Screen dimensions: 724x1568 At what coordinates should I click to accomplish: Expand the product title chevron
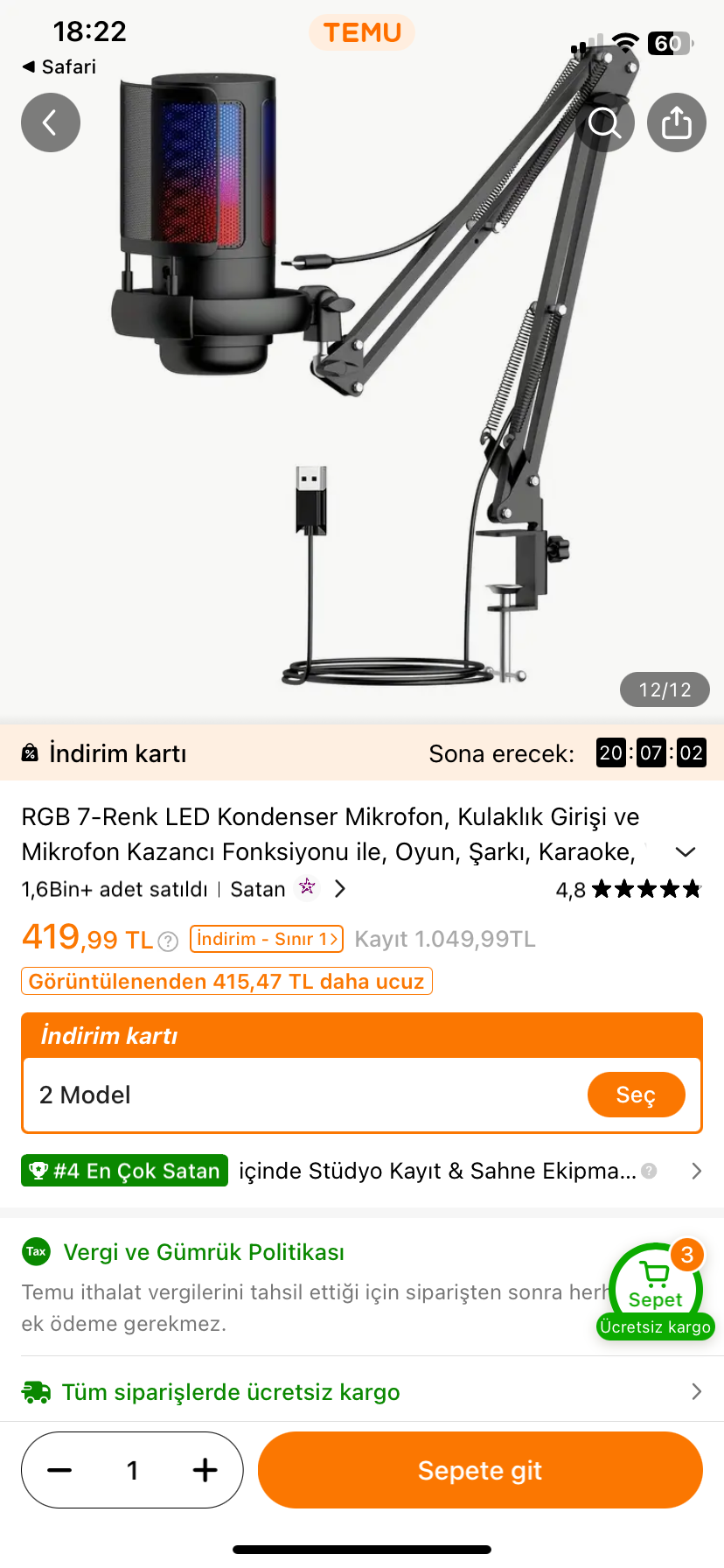[x=686, y=851]
